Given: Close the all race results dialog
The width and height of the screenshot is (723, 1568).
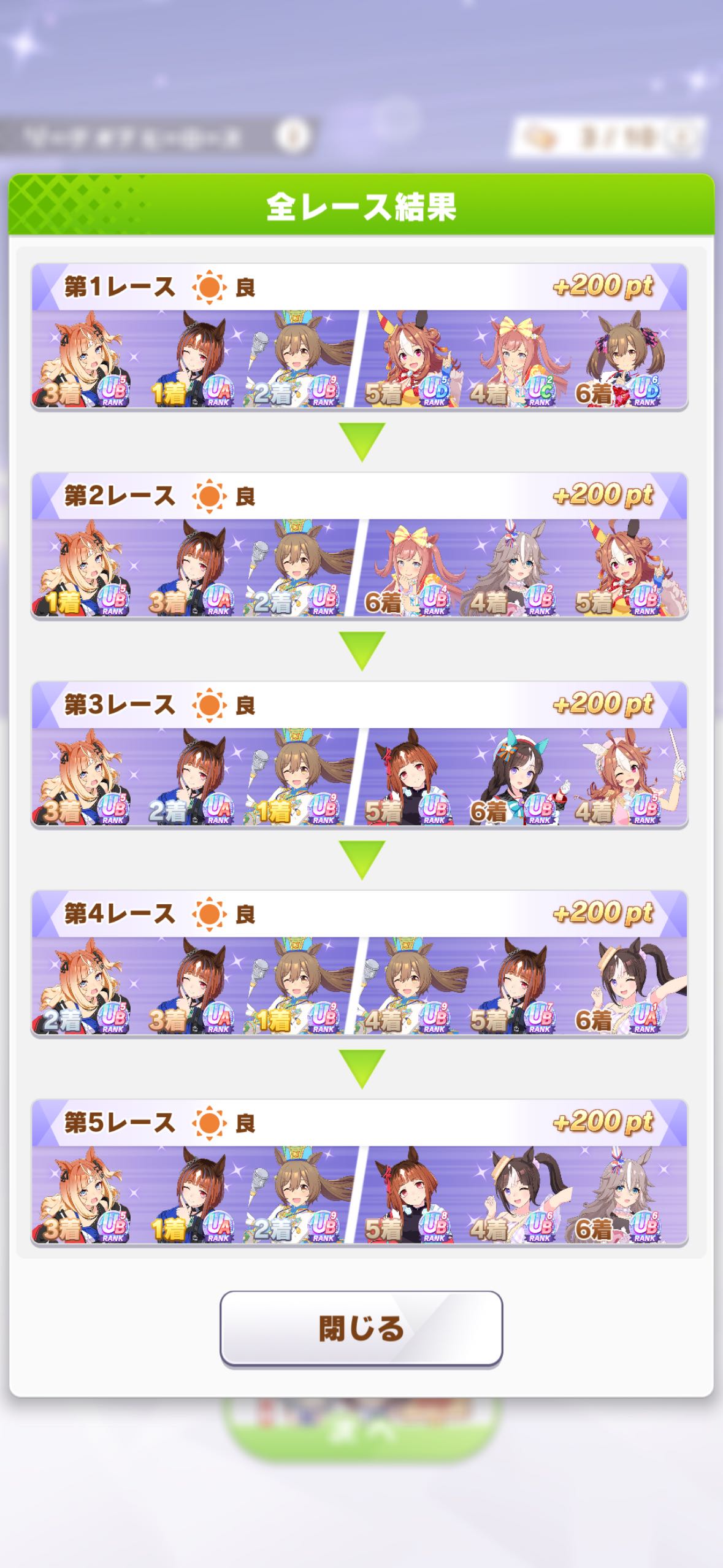Looking at the screenshot, I should (361, 1328).
